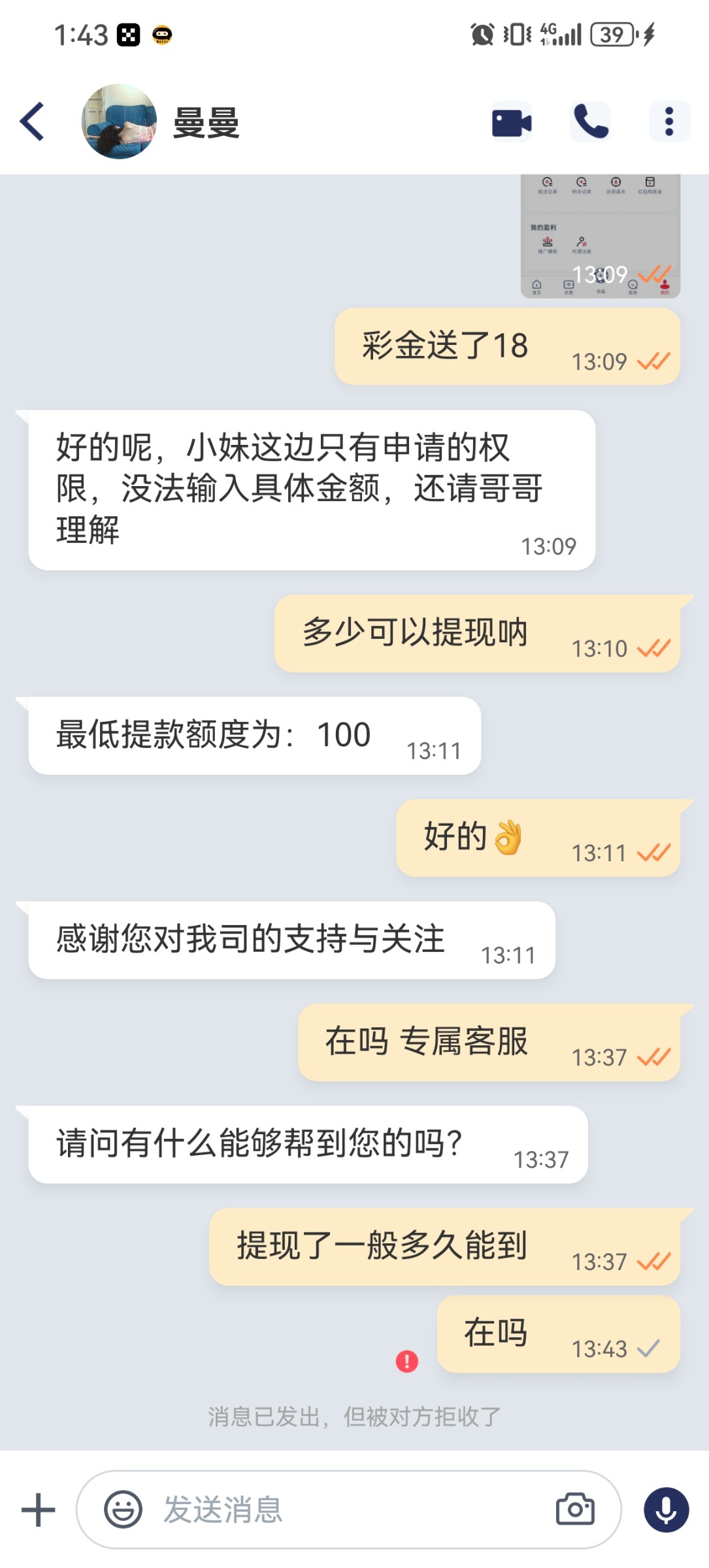
Task: View the screenshot image sent at 13:09
Action: coord(600,237)
